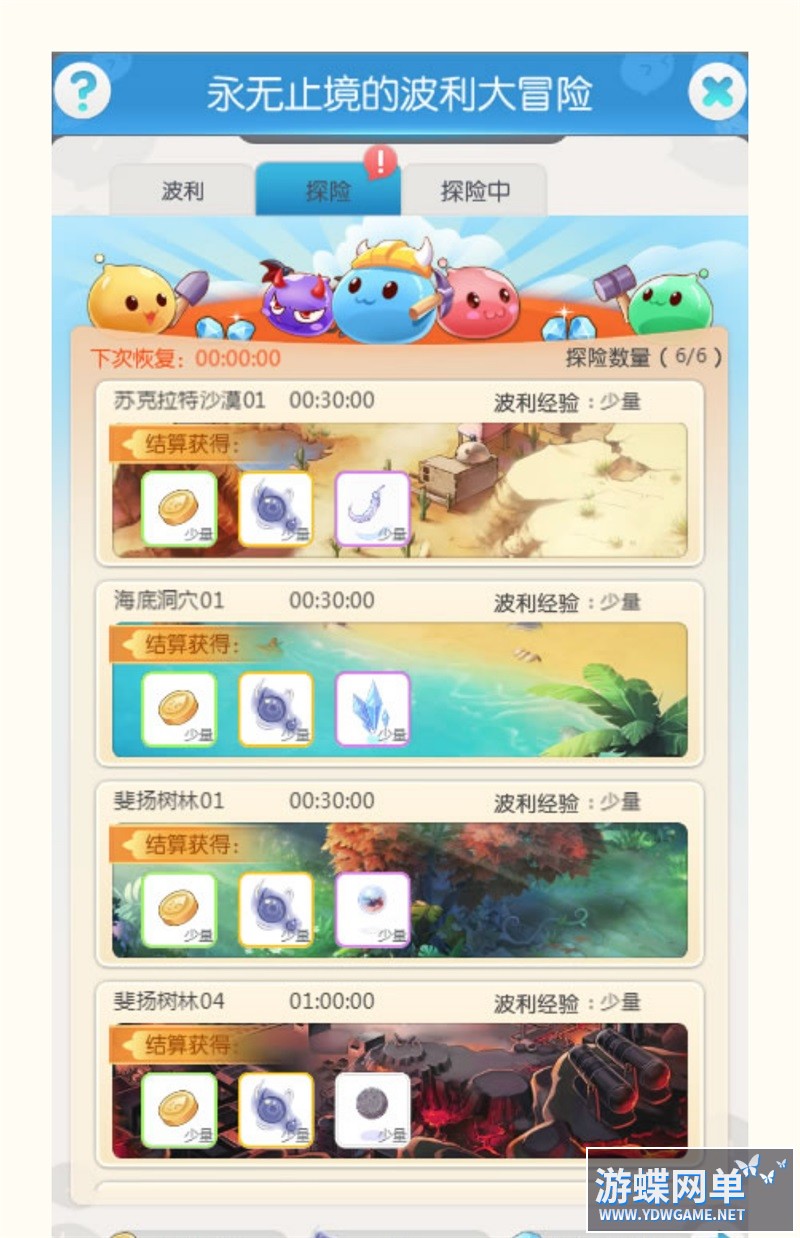The width and height of the screenshot is (800, 1238).
Task: Tap the coin reward in 斐扬树林01
Action: [179, 909]
